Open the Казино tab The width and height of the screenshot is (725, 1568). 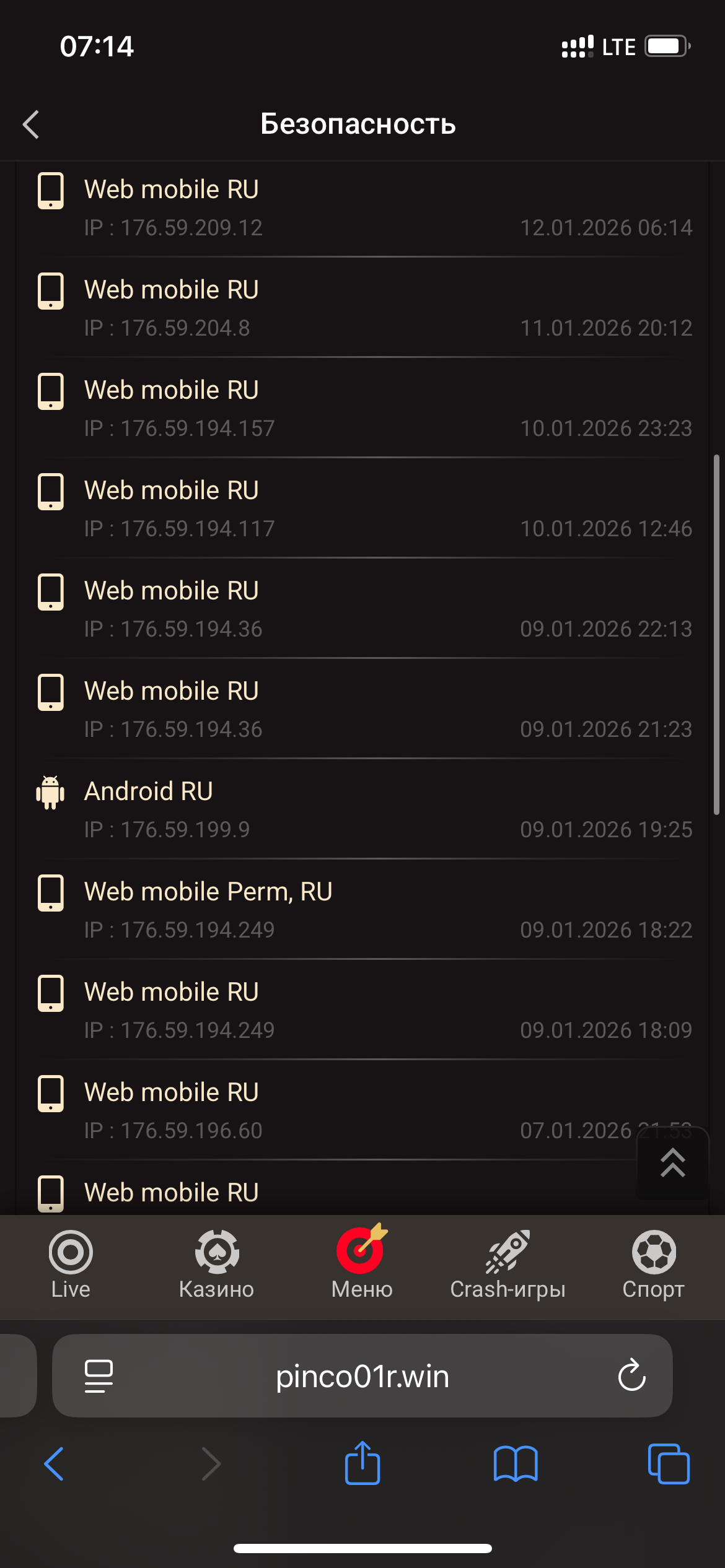[216, 1264]
